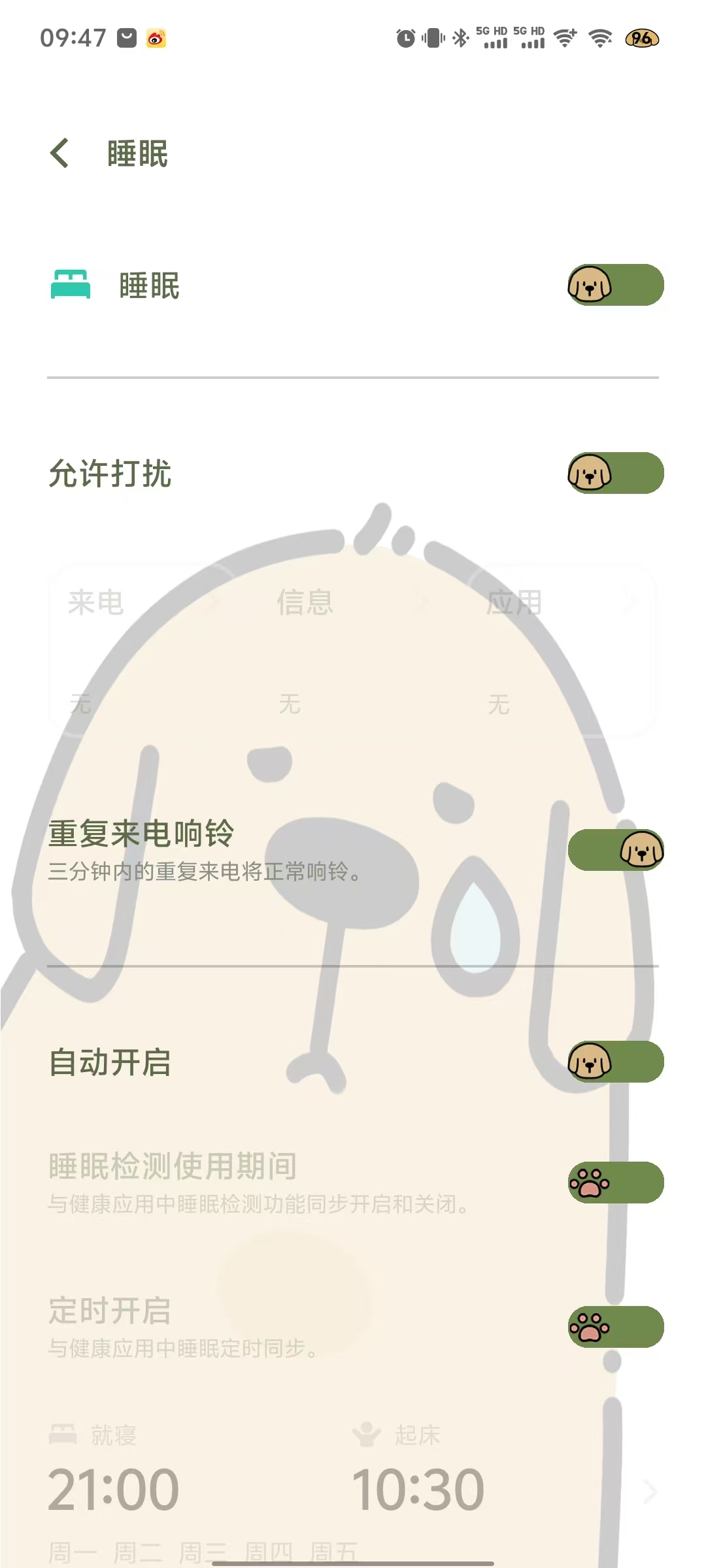Image resolution: width=706 pixels, height=1568 pixels.
Task: Open the 就寝 and 起床 schedule times
Action: 353,1490
